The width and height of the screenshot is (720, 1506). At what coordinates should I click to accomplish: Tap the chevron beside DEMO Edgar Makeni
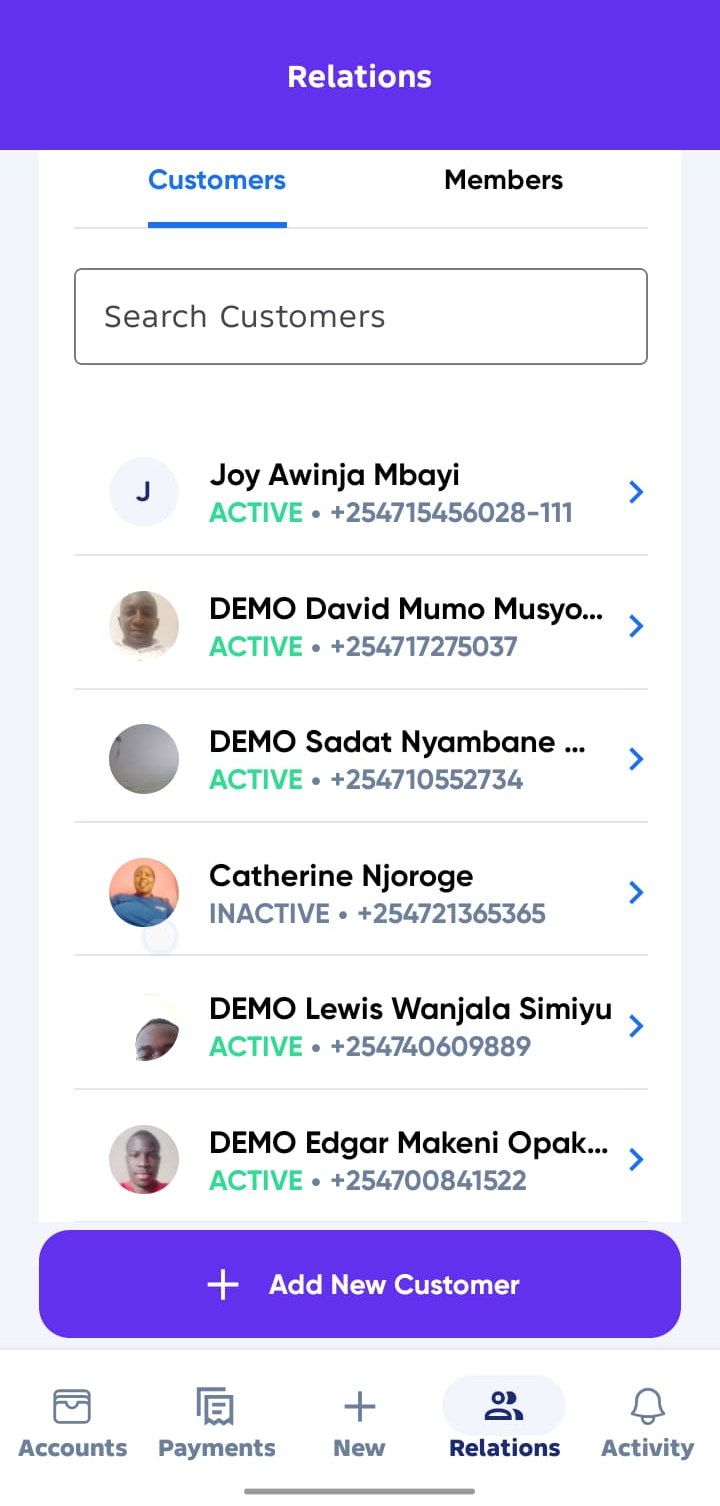635,1159
